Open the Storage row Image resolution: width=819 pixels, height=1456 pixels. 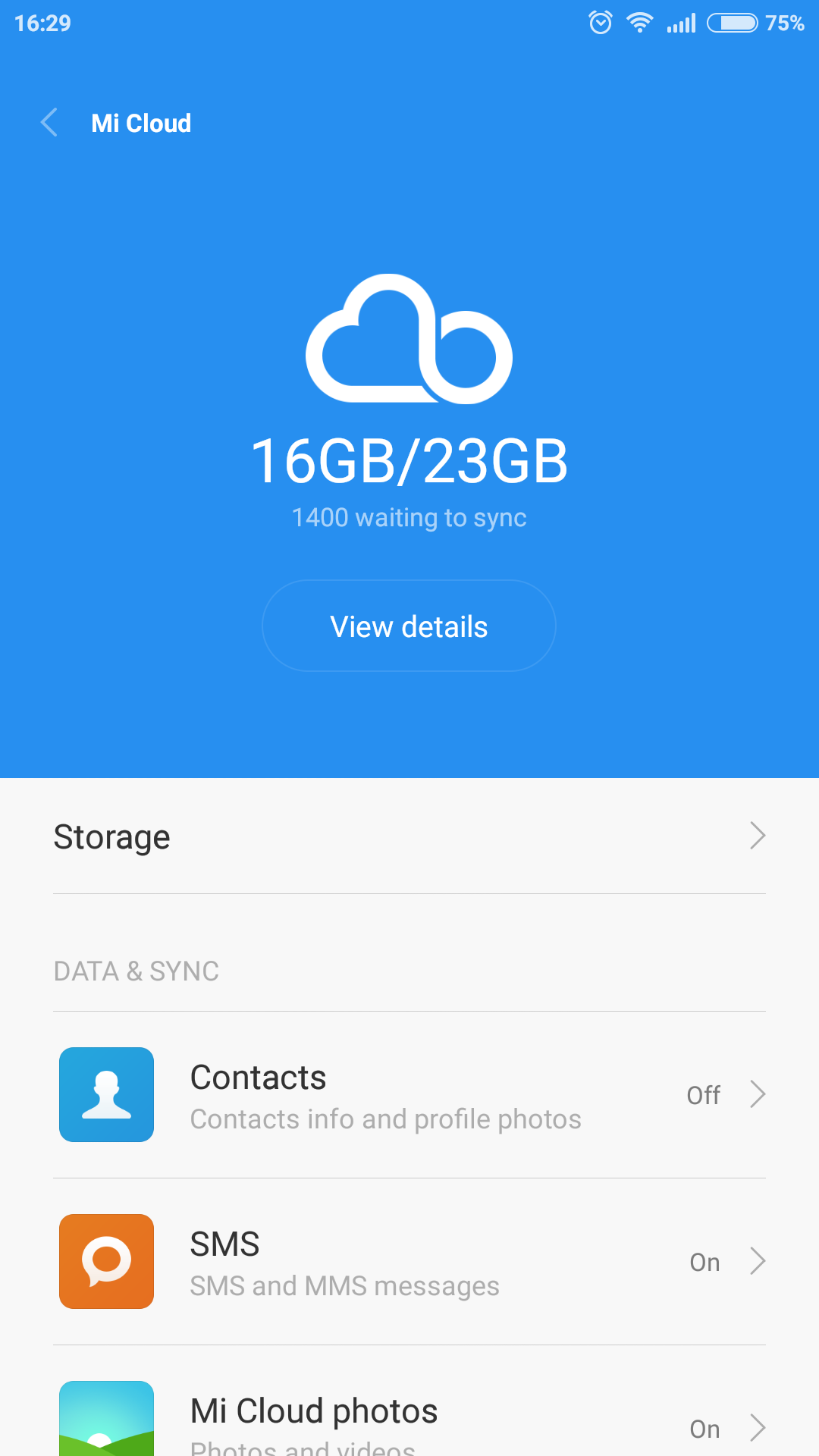click(409, 836)
